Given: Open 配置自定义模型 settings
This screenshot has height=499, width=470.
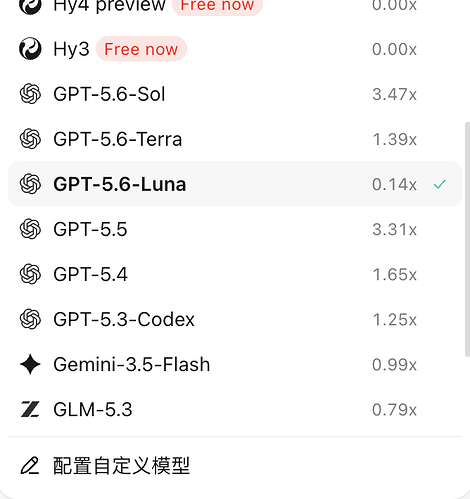Looking at the screenshot, I should click(235, 466).
